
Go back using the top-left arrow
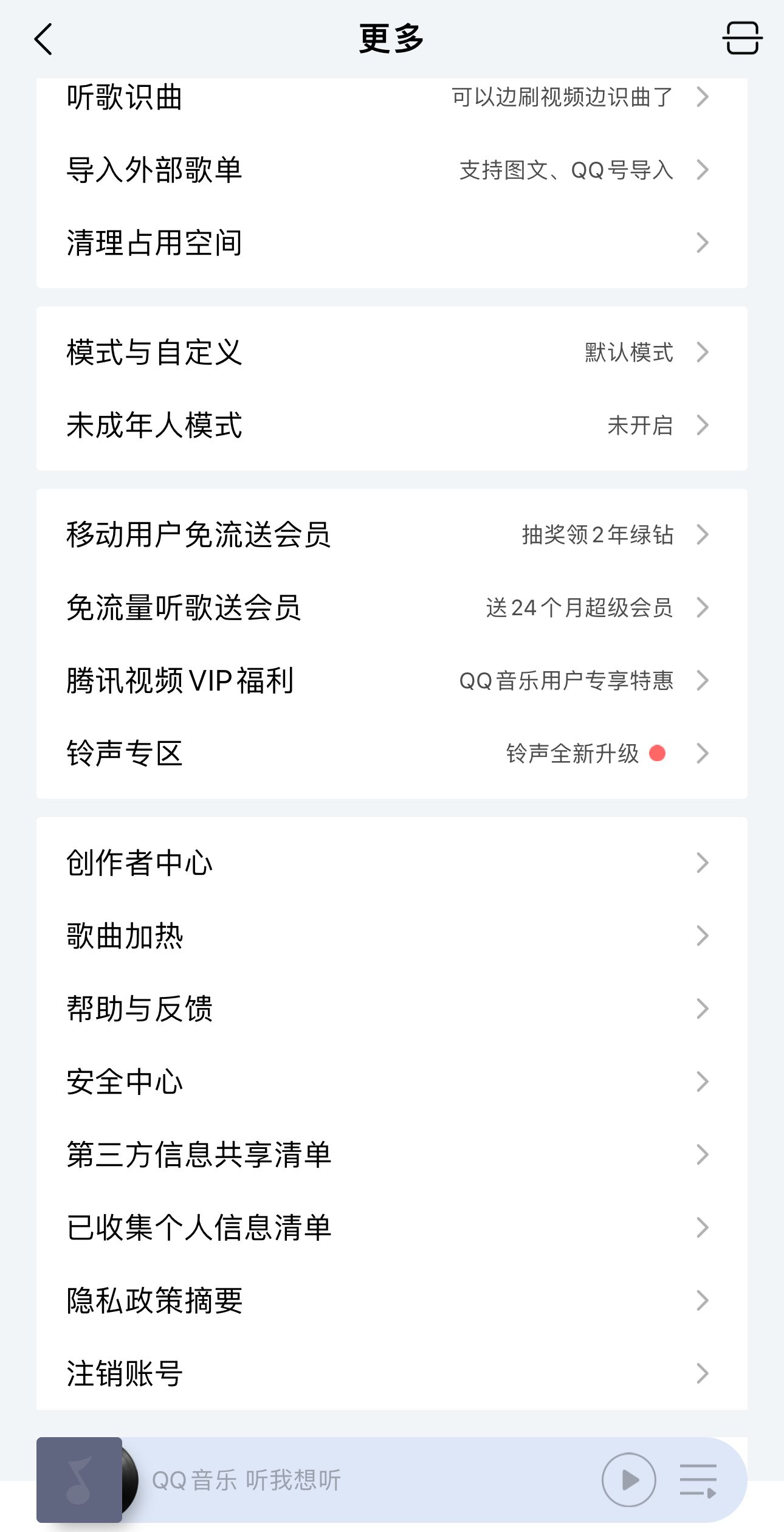click(x=43, y=40)
